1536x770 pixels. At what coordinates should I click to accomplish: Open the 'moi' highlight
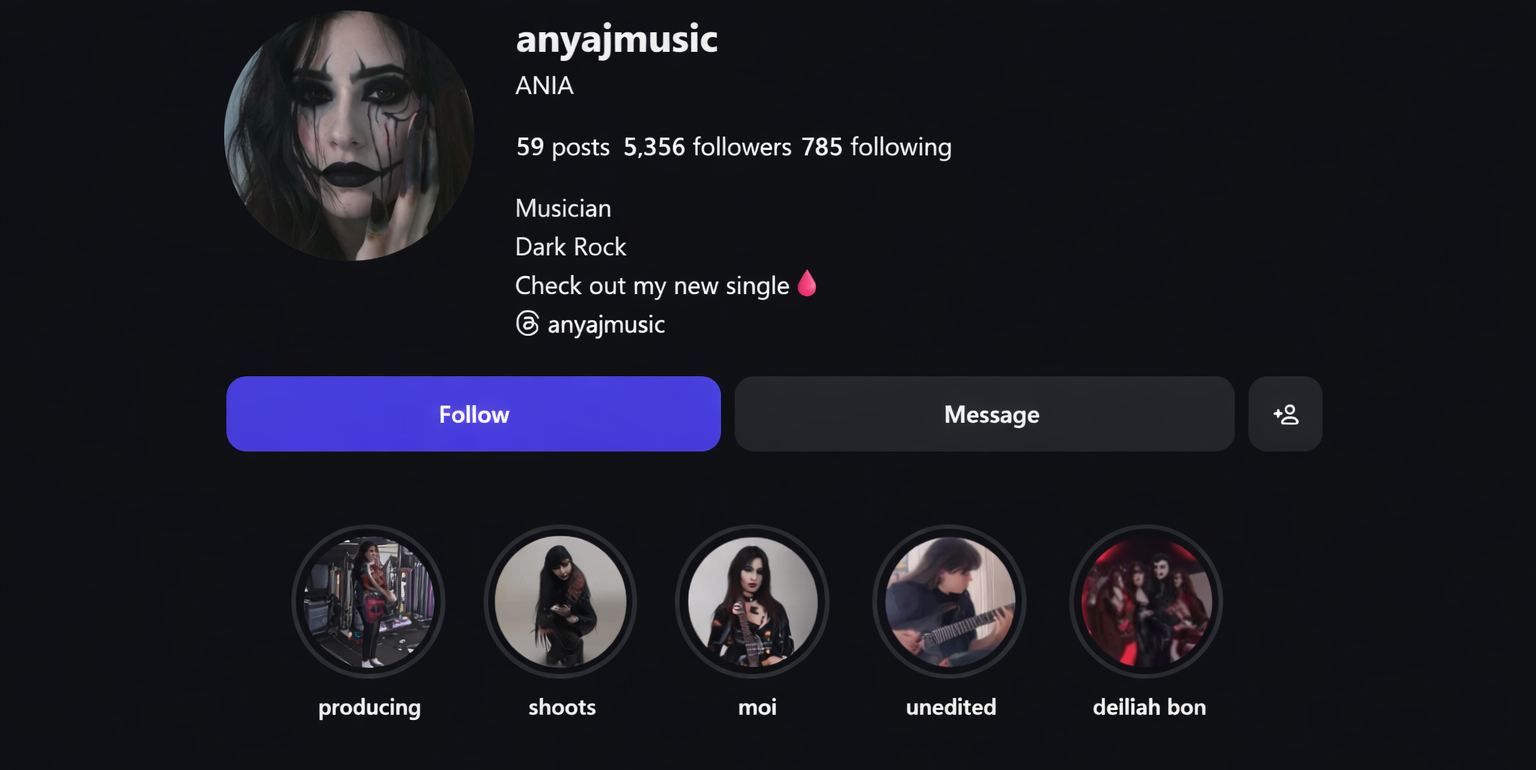click(752, 603)
